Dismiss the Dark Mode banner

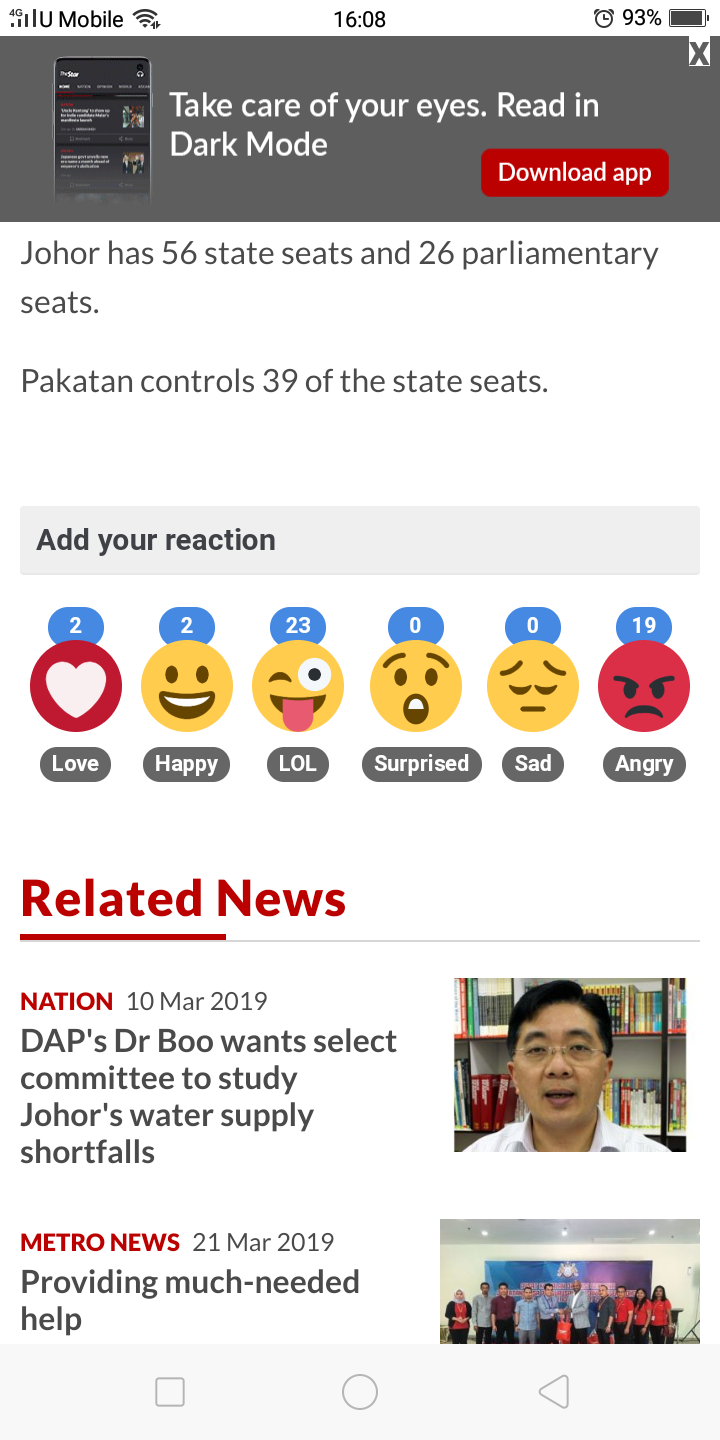(x=699, y=52)
